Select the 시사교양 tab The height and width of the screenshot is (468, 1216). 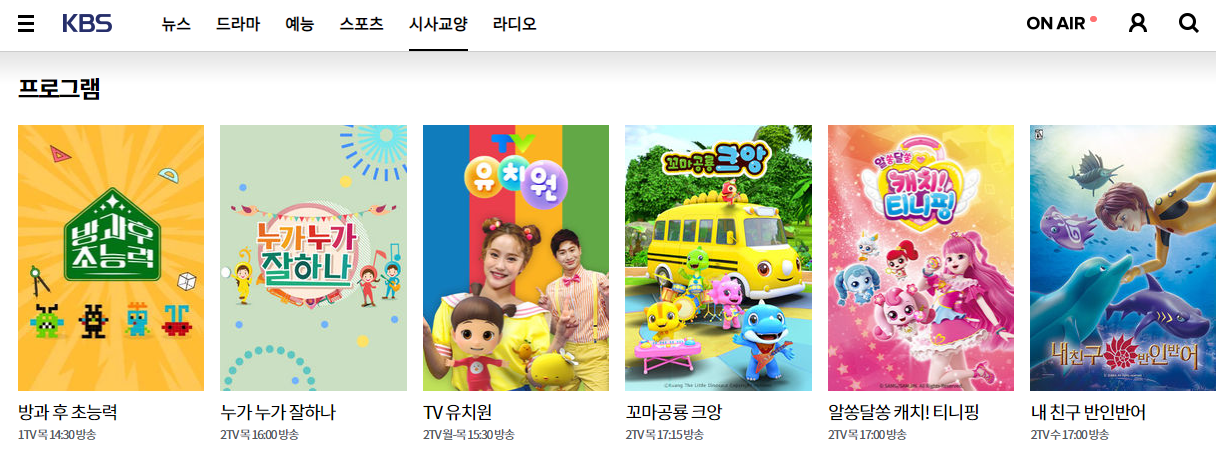[x=438, y=24]
